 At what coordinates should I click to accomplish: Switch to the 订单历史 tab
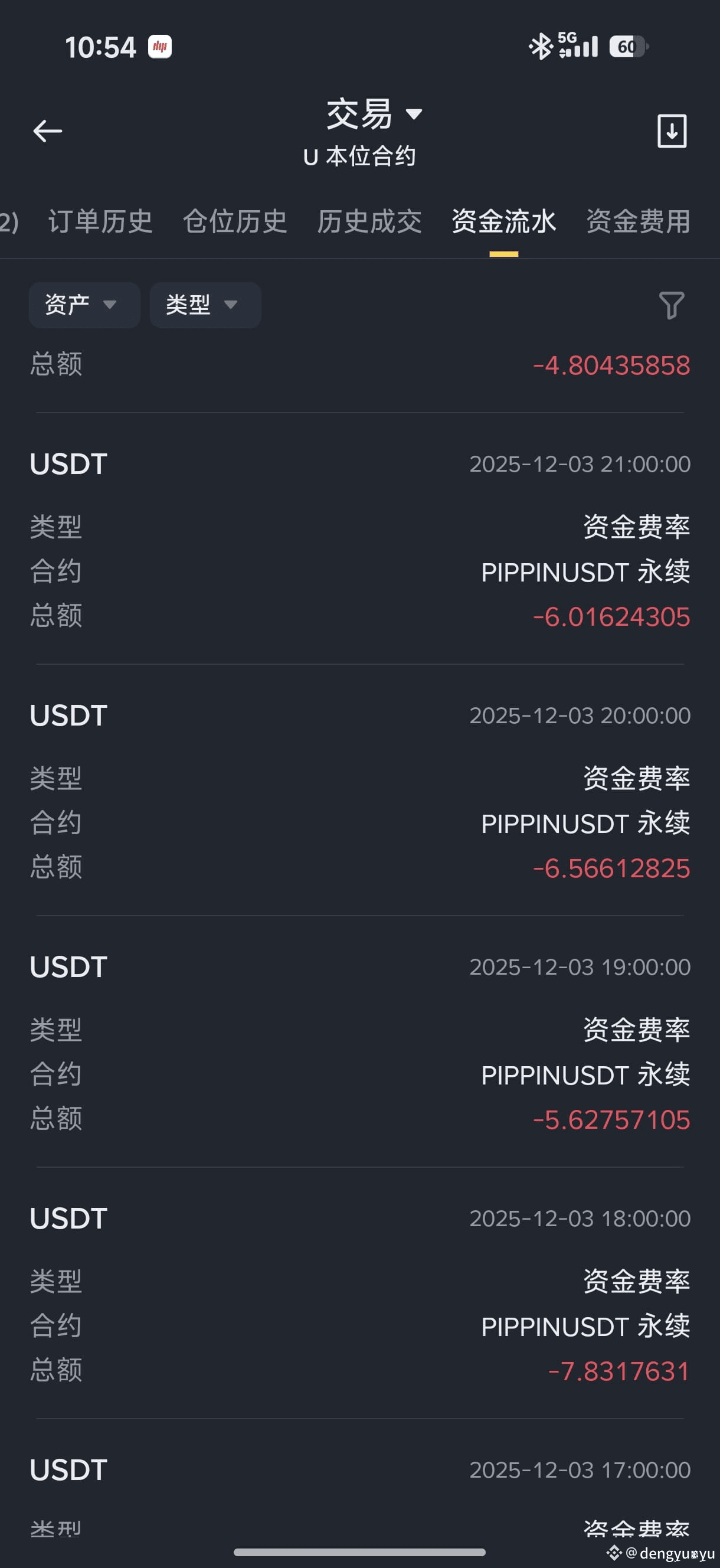[100, 221]
